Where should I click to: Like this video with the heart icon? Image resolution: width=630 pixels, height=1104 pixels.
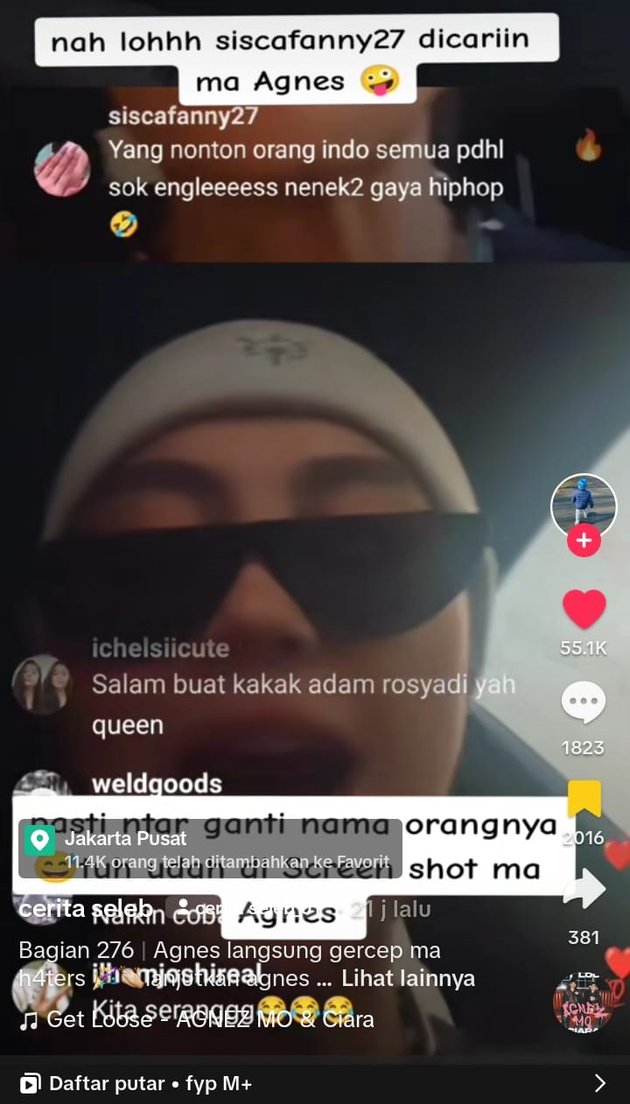pos(584,609)
